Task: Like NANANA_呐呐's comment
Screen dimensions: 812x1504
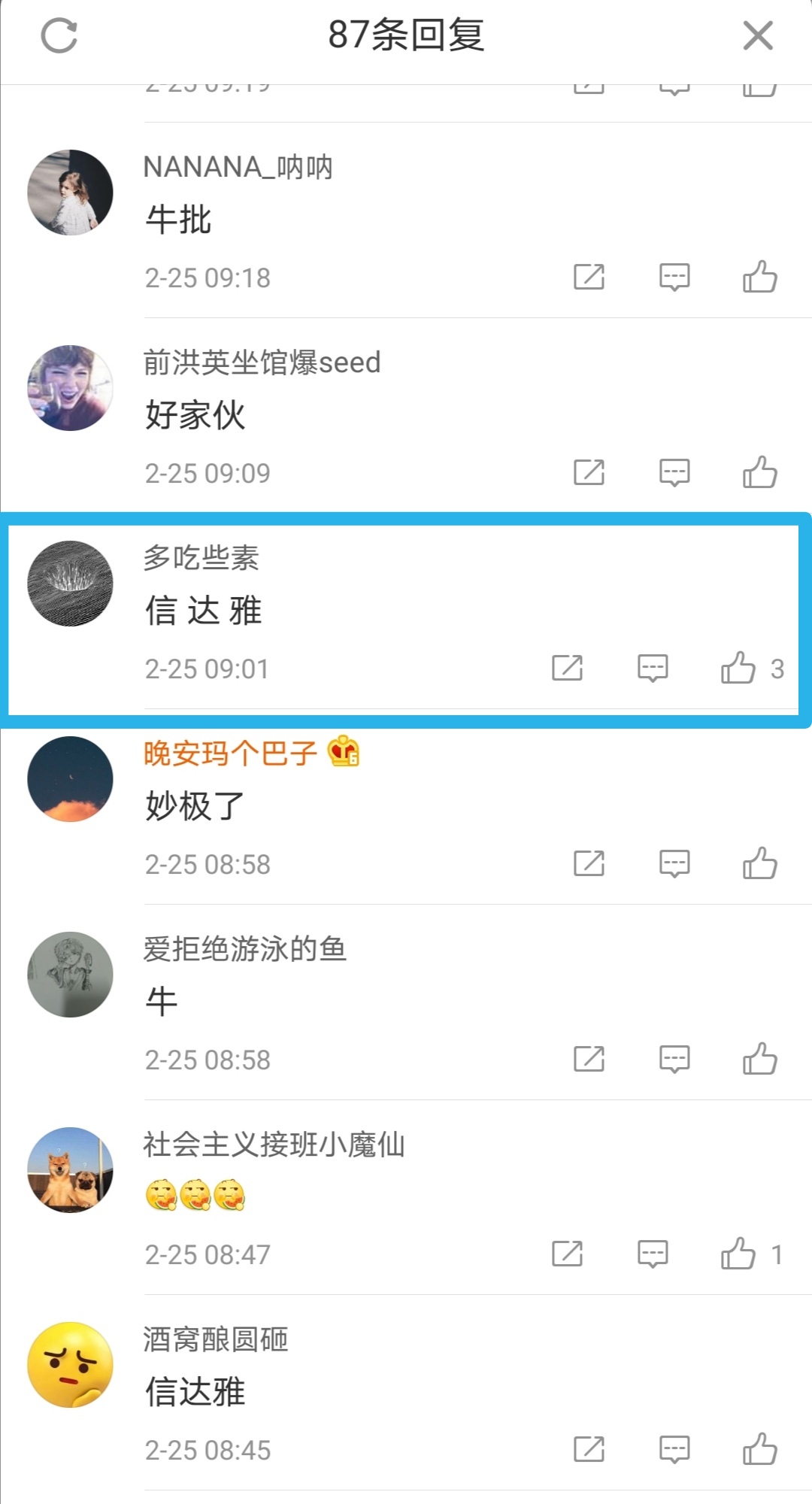Action: pyautogui.click(x=759, y=277)
